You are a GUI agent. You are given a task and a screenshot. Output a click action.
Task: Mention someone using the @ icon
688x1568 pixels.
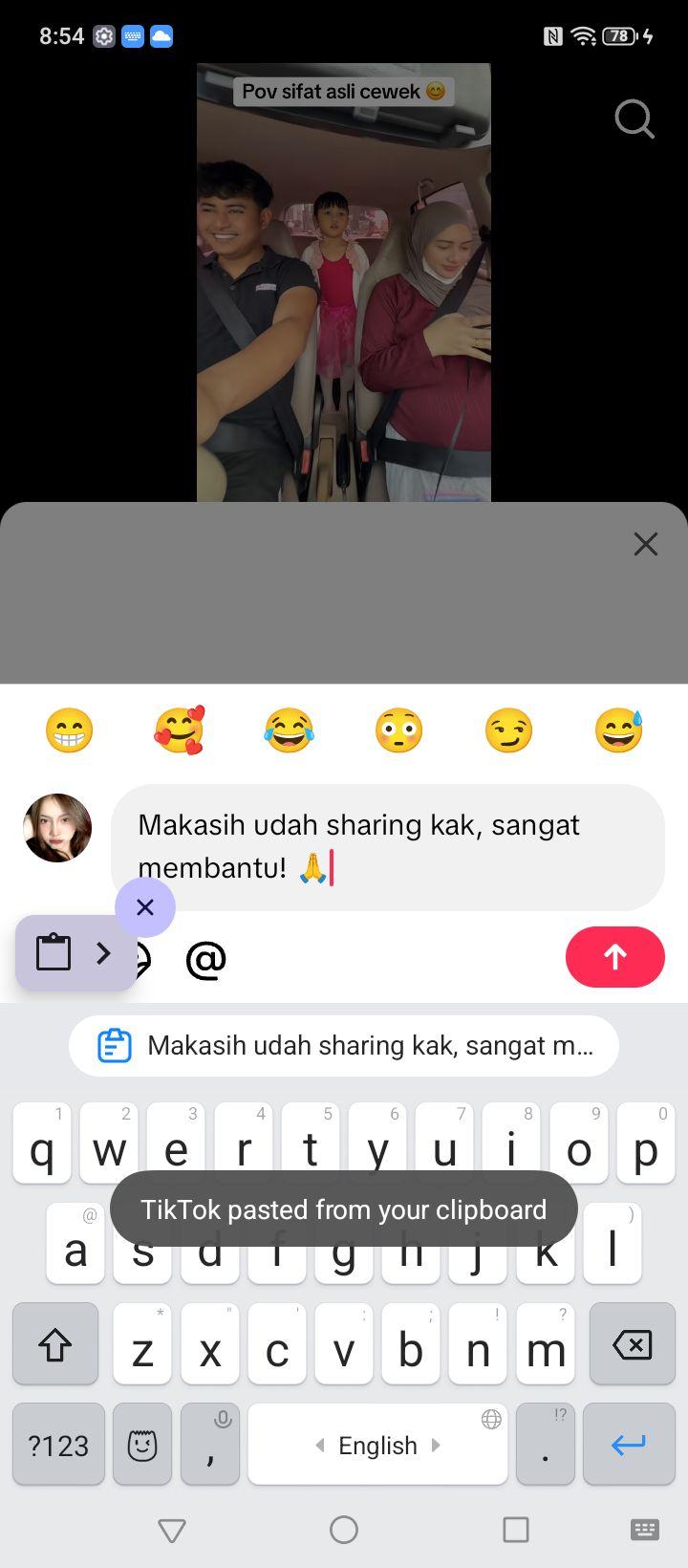[205, 959]
